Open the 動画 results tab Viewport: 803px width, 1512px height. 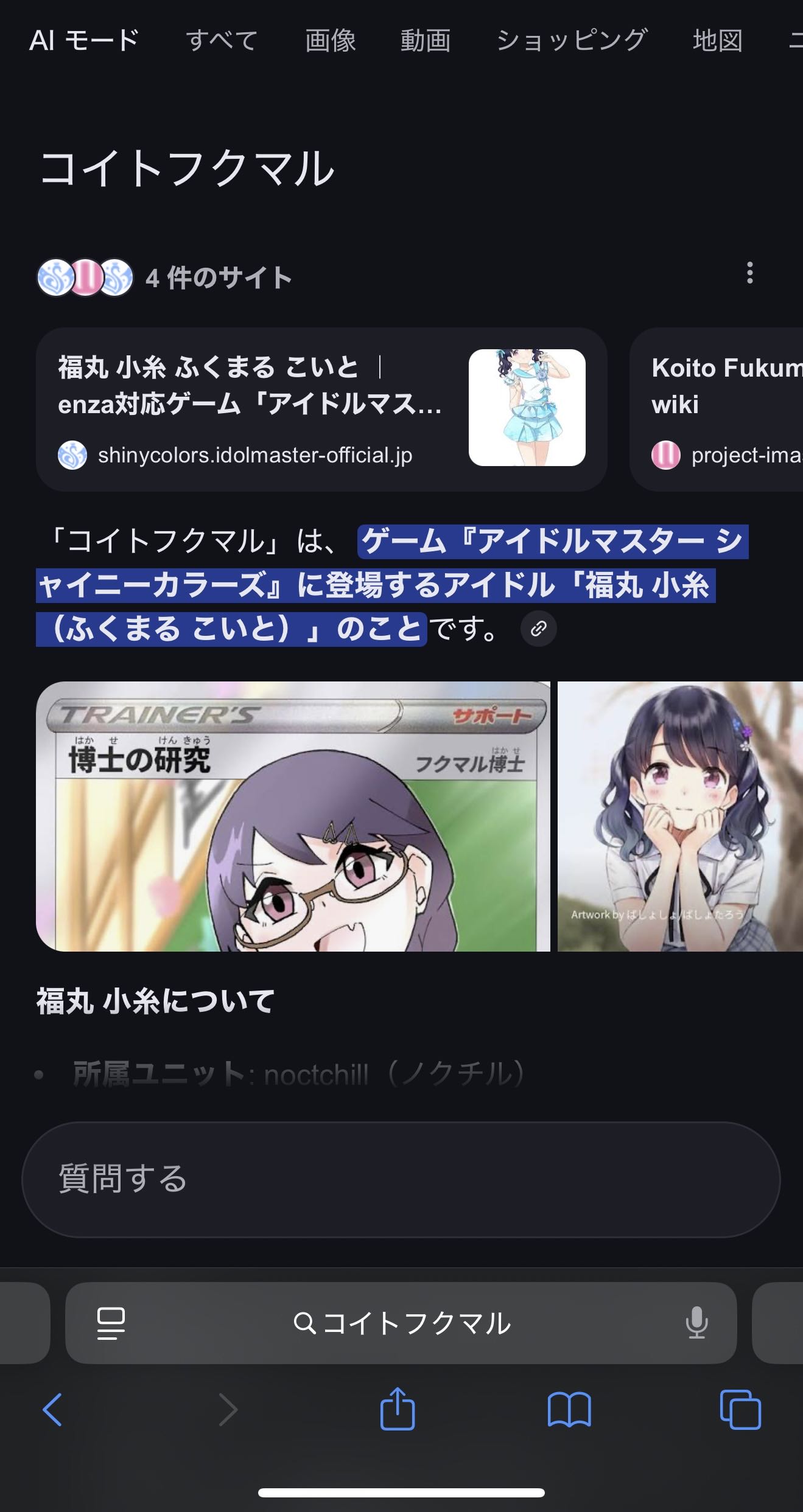[425, 41]
